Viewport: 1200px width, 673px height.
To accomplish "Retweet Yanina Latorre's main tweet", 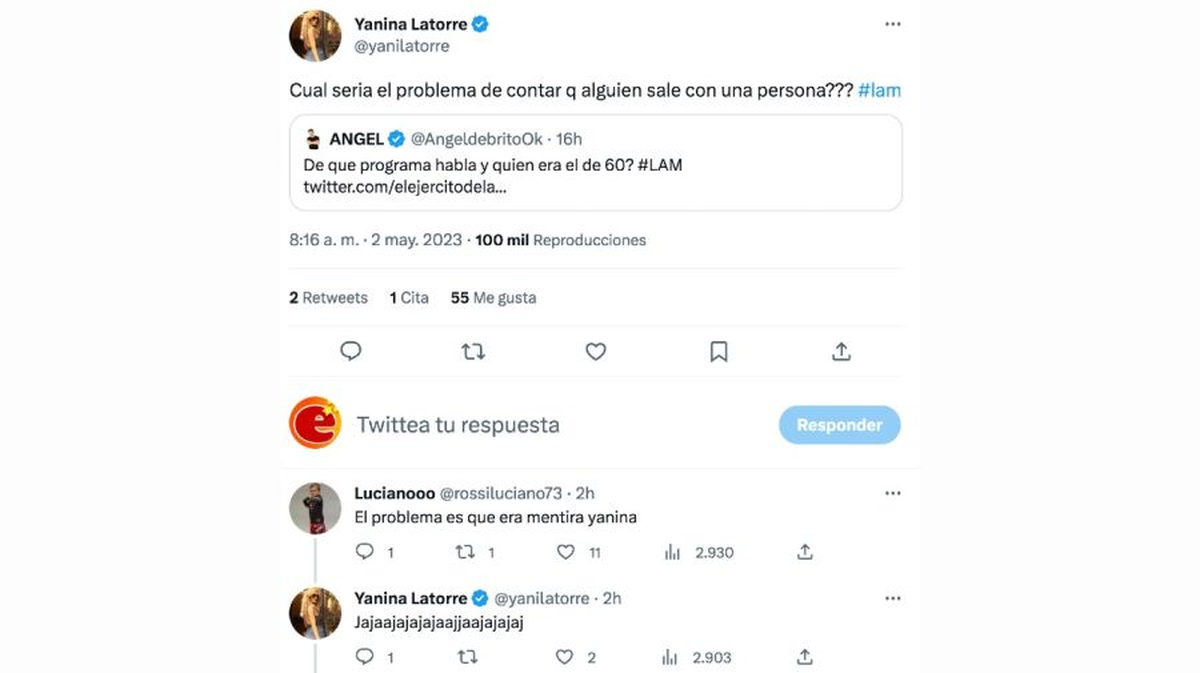I will [473, 351].
